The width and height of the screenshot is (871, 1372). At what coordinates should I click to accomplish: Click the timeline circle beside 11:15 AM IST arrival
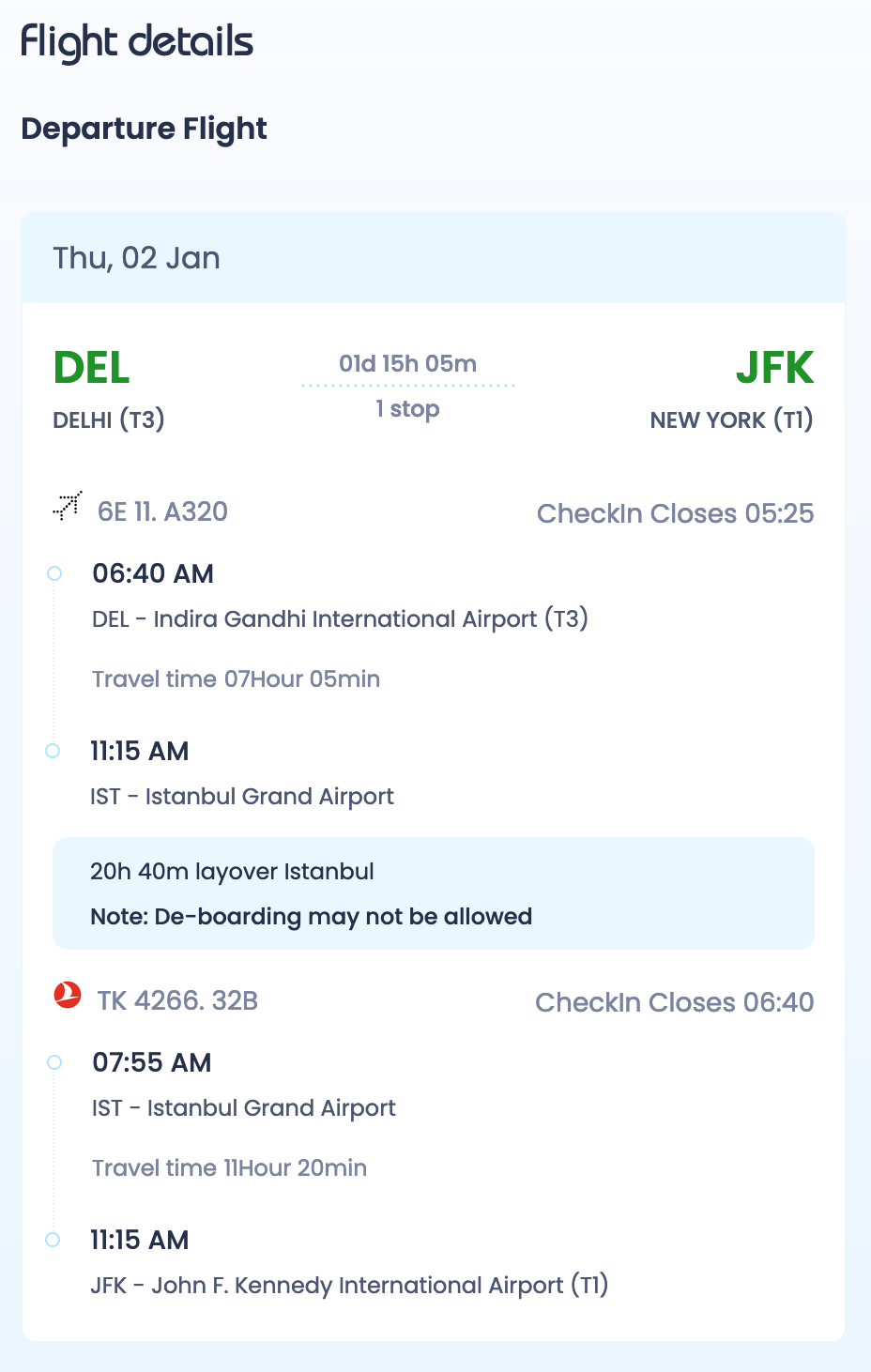[54, 750]
